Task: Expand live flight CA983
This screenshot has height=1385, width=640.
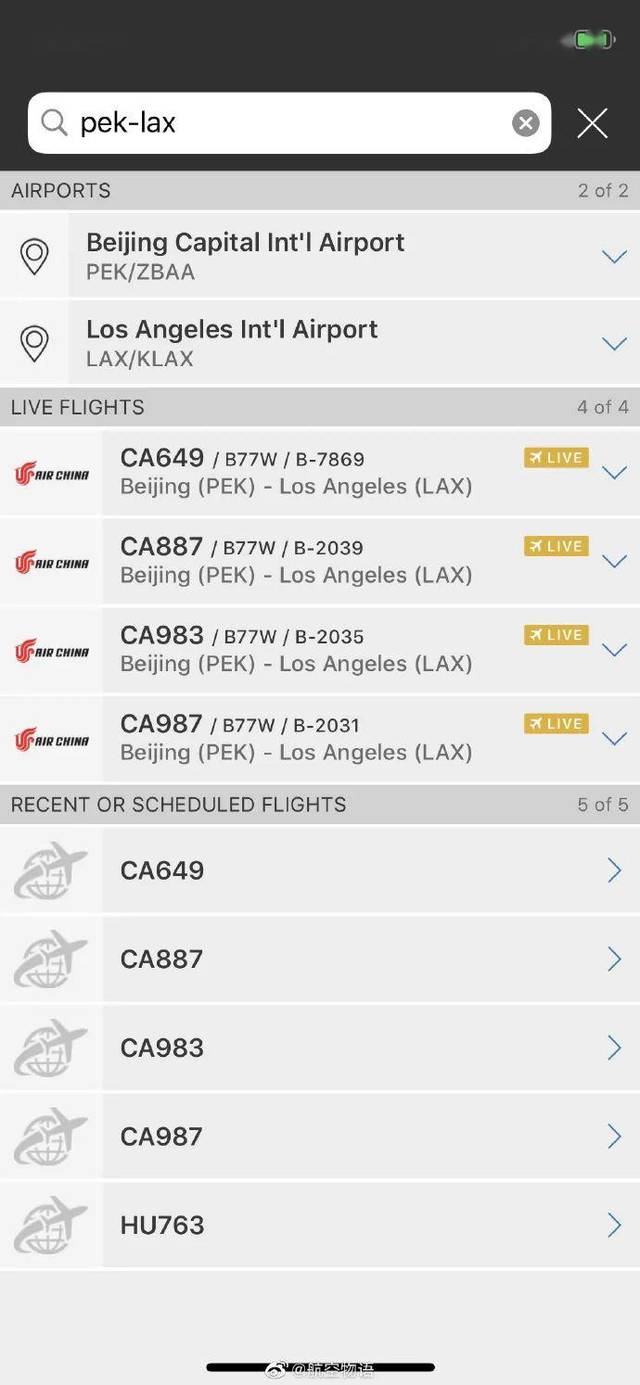Action: tap(613, 650)
